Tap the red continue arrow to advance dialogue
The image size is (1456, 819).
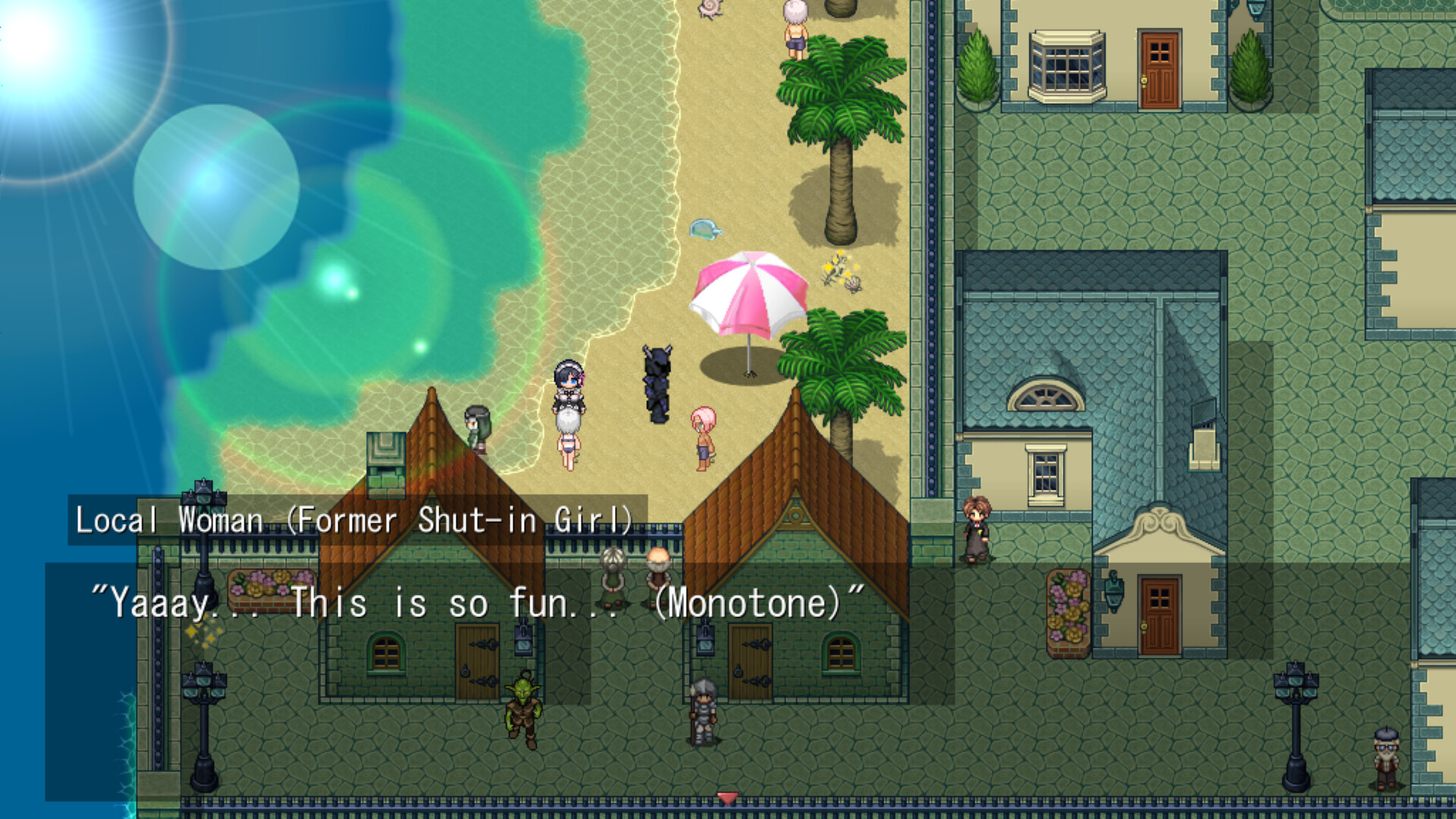(x=727, y=798)
